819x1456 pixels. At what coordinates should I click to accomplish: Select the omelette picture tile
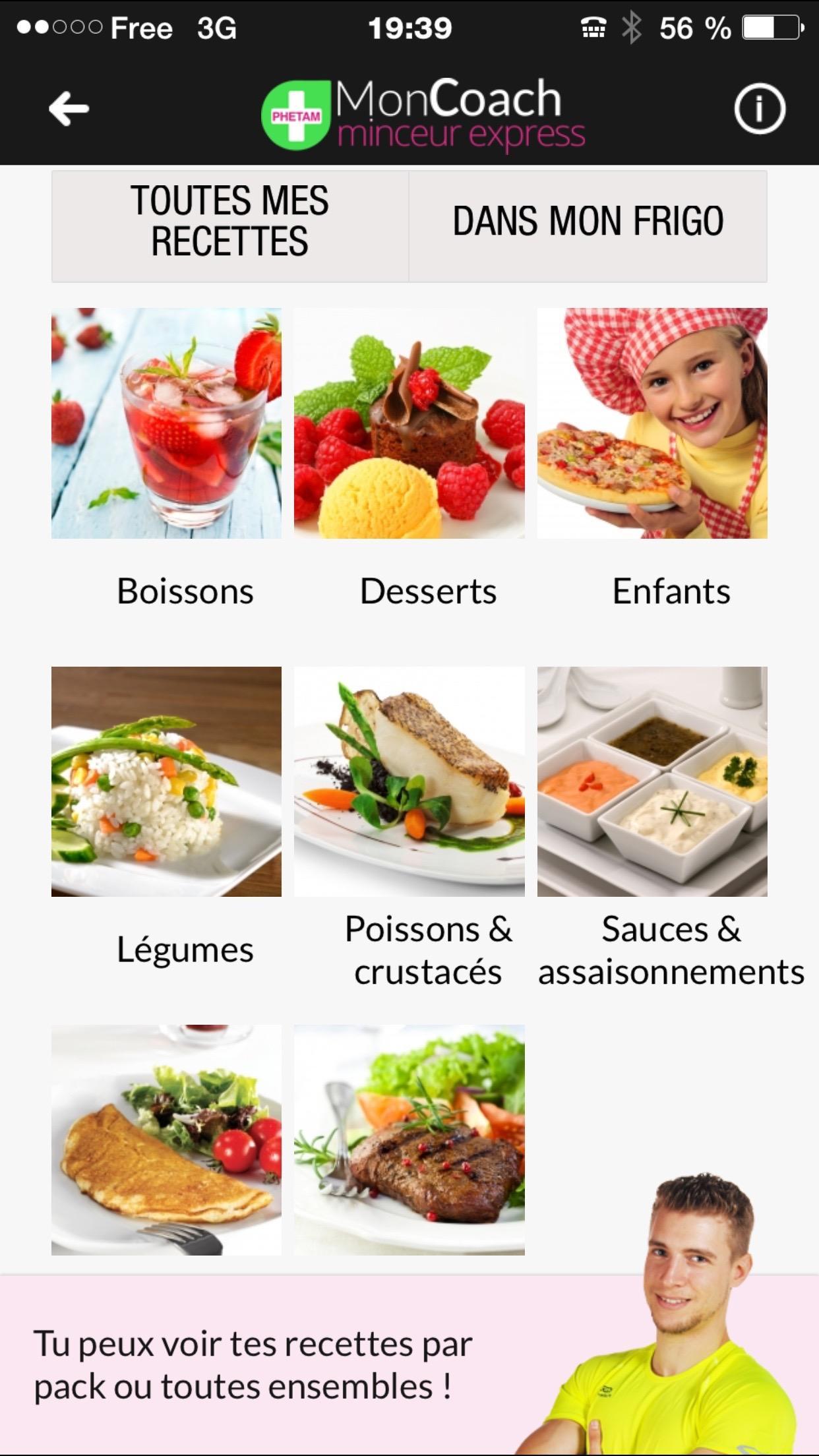click(167, 1139)
